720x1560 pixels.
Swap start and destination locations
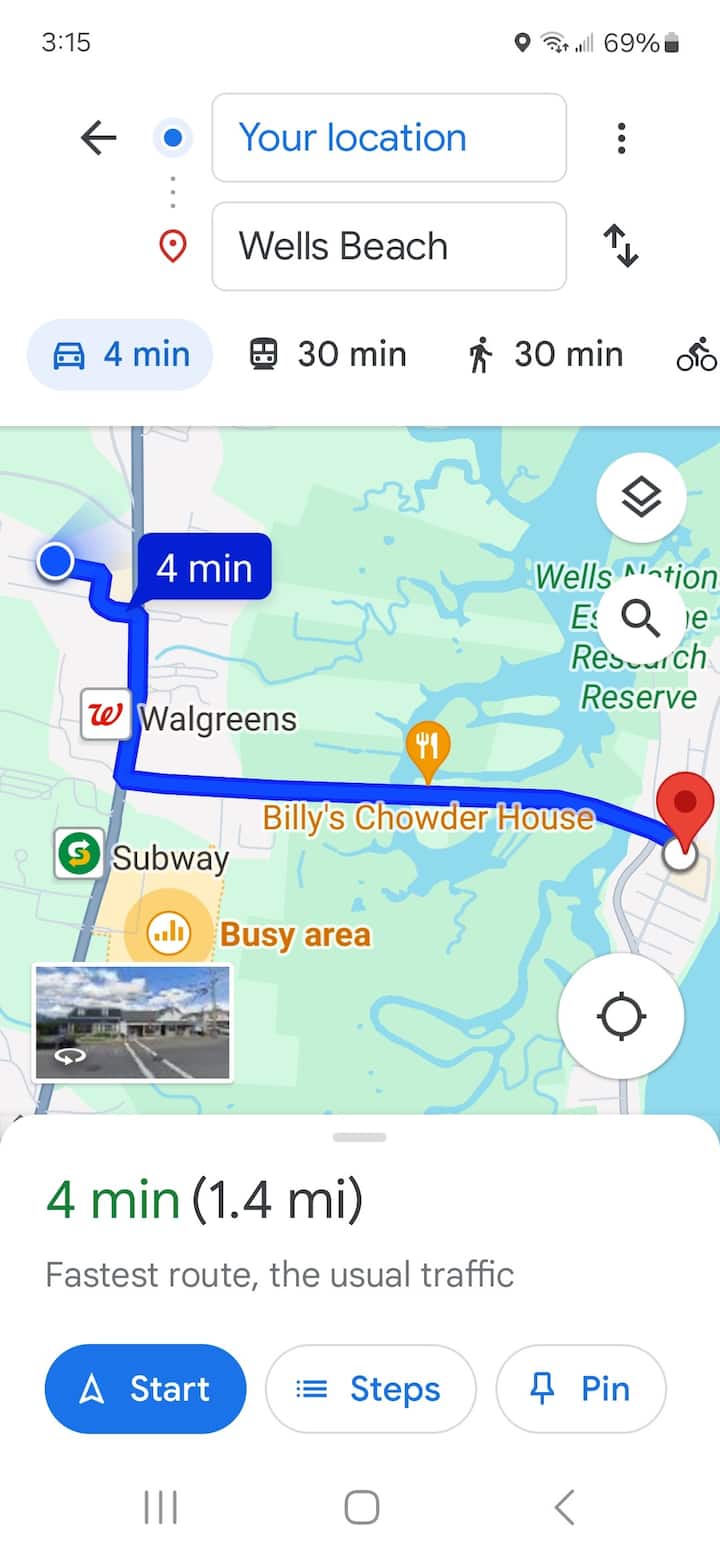pyautogui.click(x=621, y=246)
